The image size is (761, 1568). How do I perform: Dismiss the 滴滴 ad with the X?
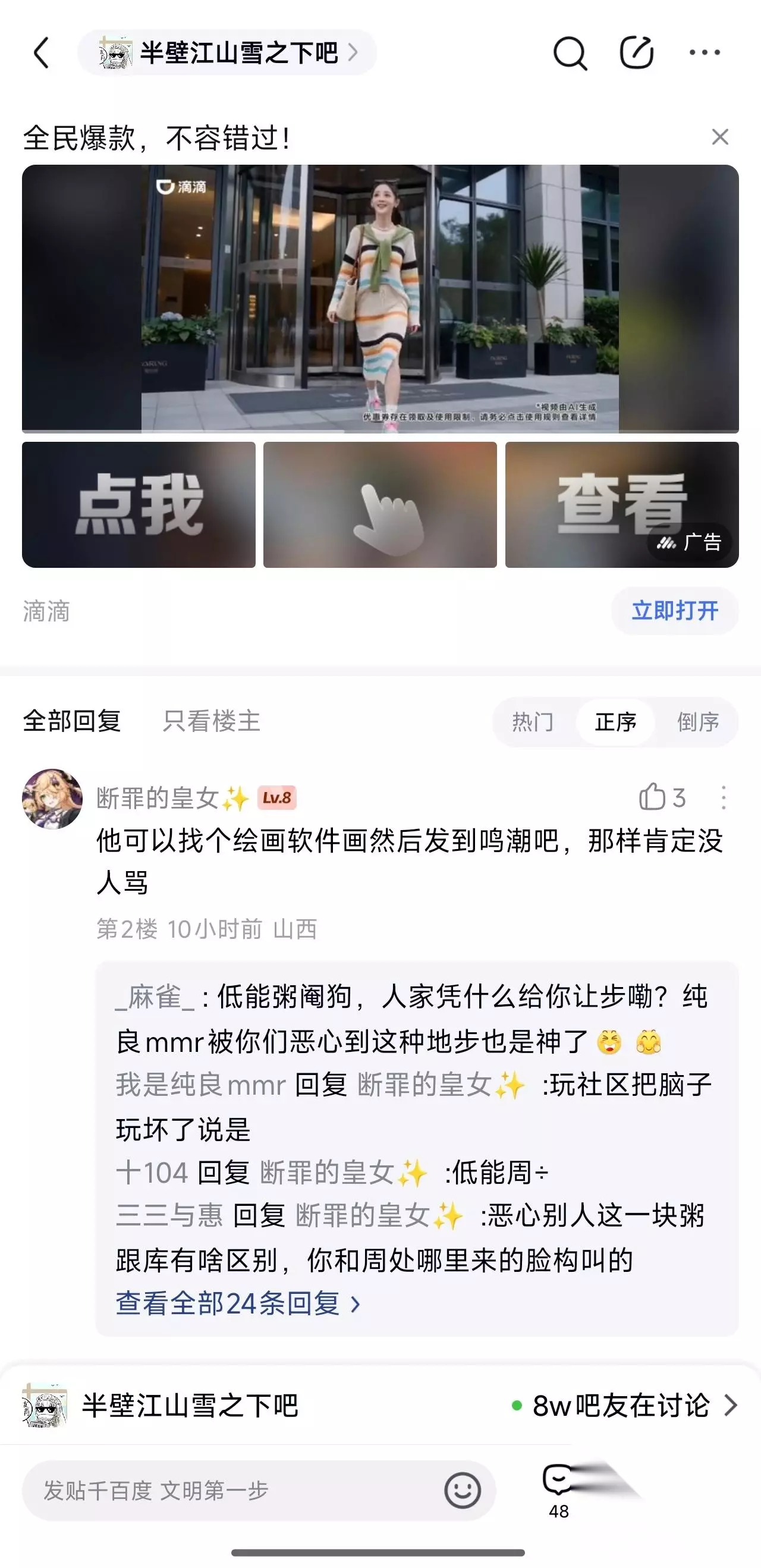(x=720, y=137)
